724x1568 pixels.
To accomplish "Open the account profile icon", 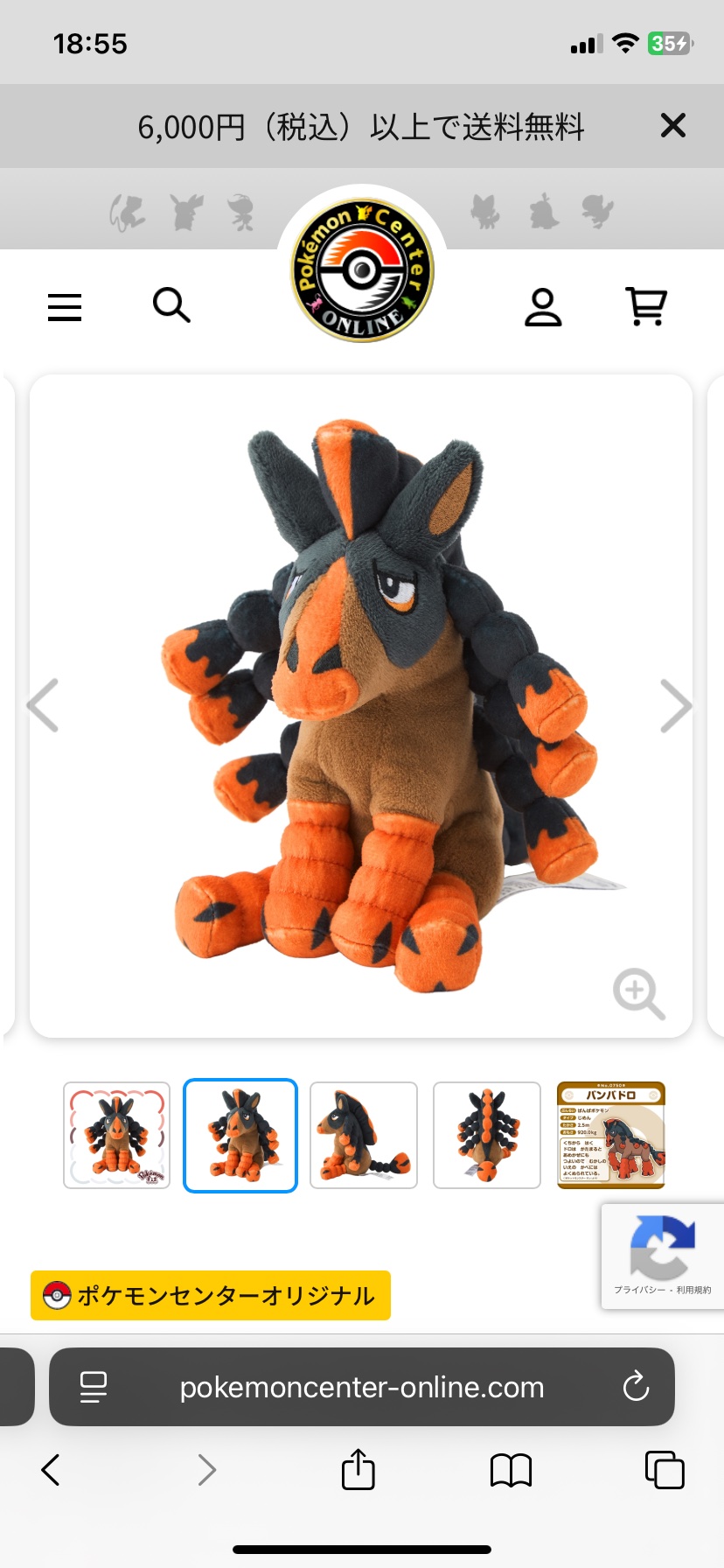I will [x=543, y=307].
